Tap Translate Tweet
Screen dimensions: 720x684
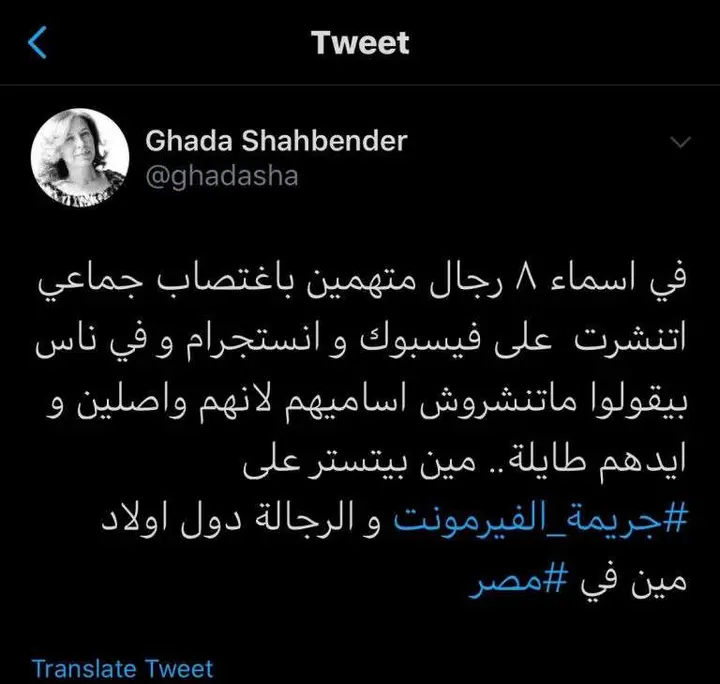pos(122,668)
